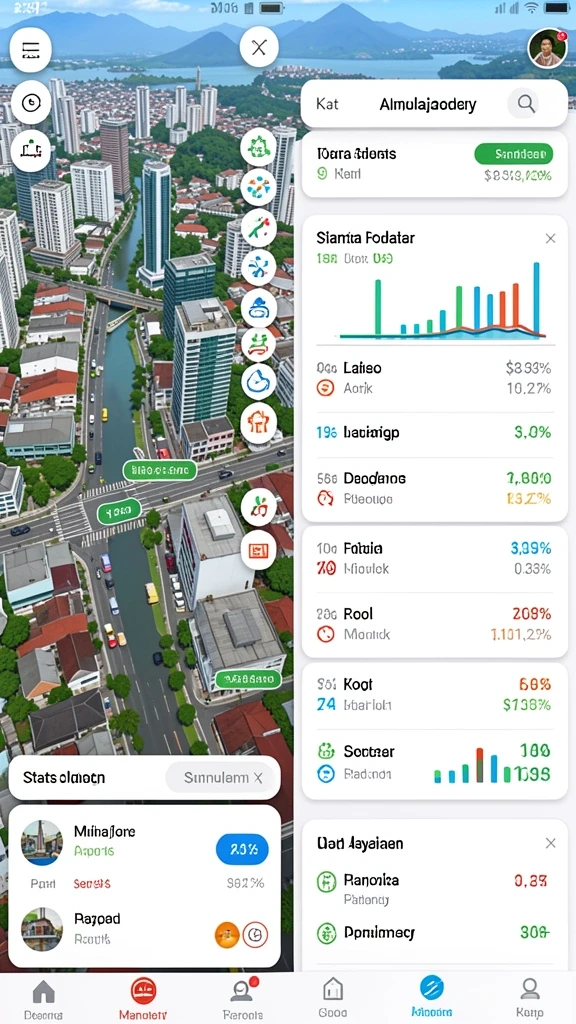The height and width of the screenshot is (1024, 576).
Task: Switch to the Good tab
Action: coord(333,999)
